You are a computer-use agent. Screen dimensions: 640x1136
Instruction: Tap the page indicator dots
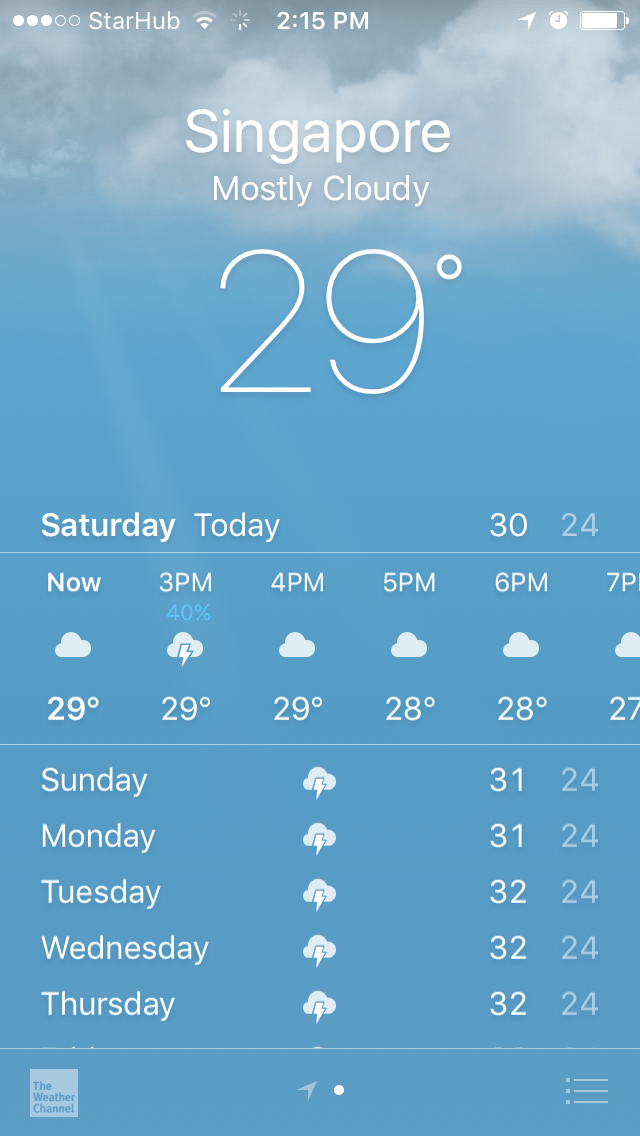[x=322, y=1090]
